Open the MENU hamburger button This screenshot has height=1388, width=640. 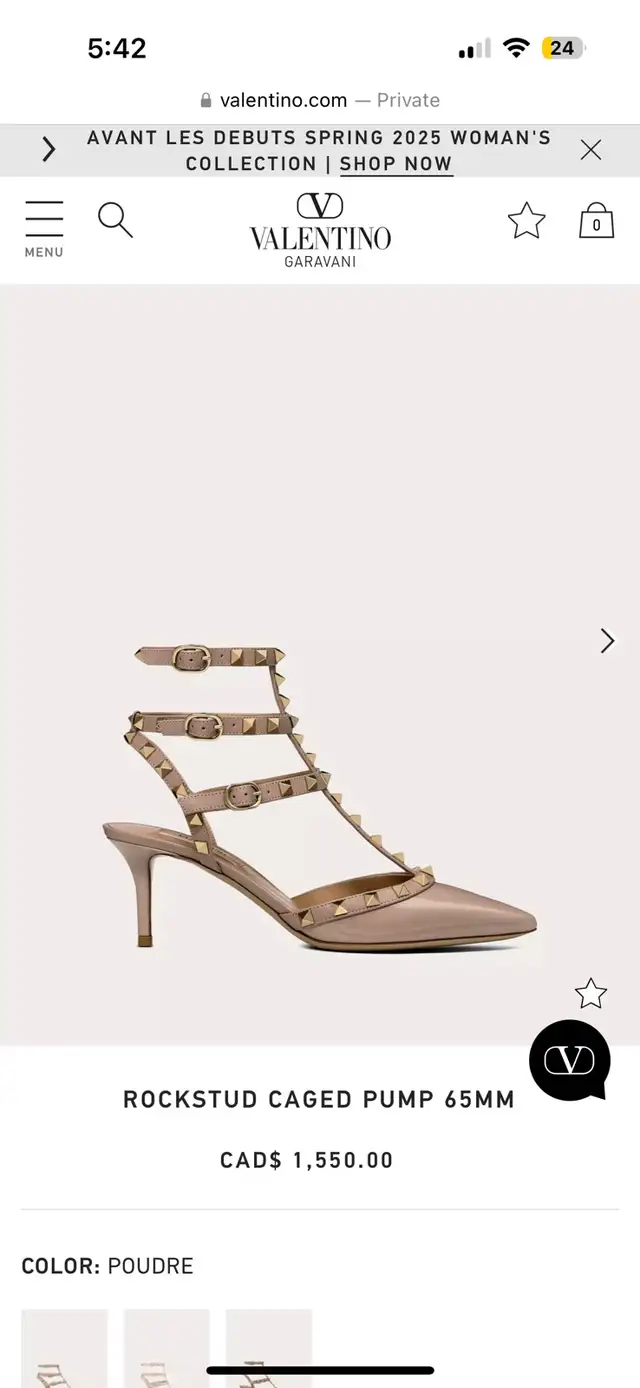44,229
